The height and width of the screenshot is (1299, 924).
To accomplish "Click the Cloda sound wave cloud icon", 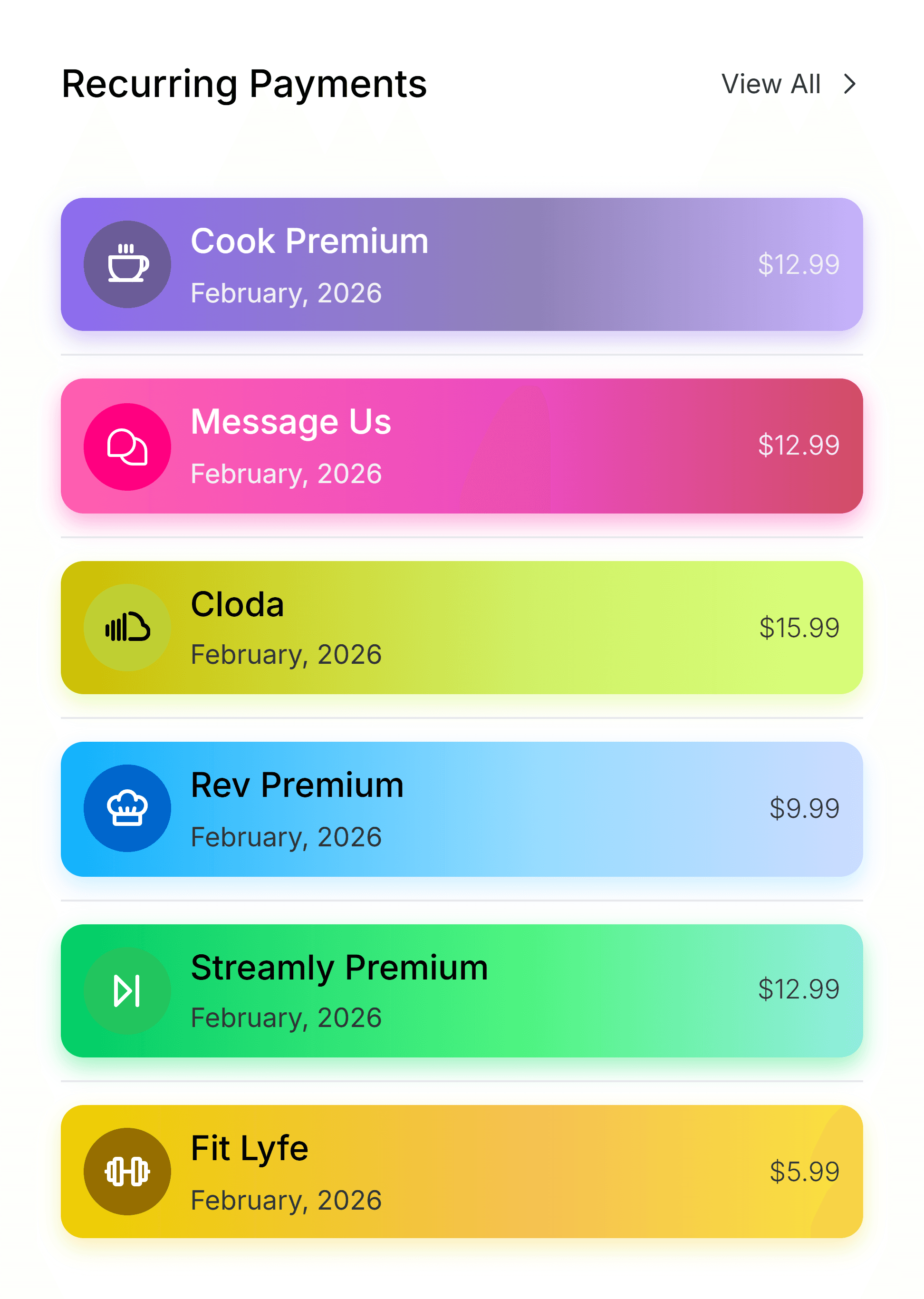I will [x=127, y=628].
